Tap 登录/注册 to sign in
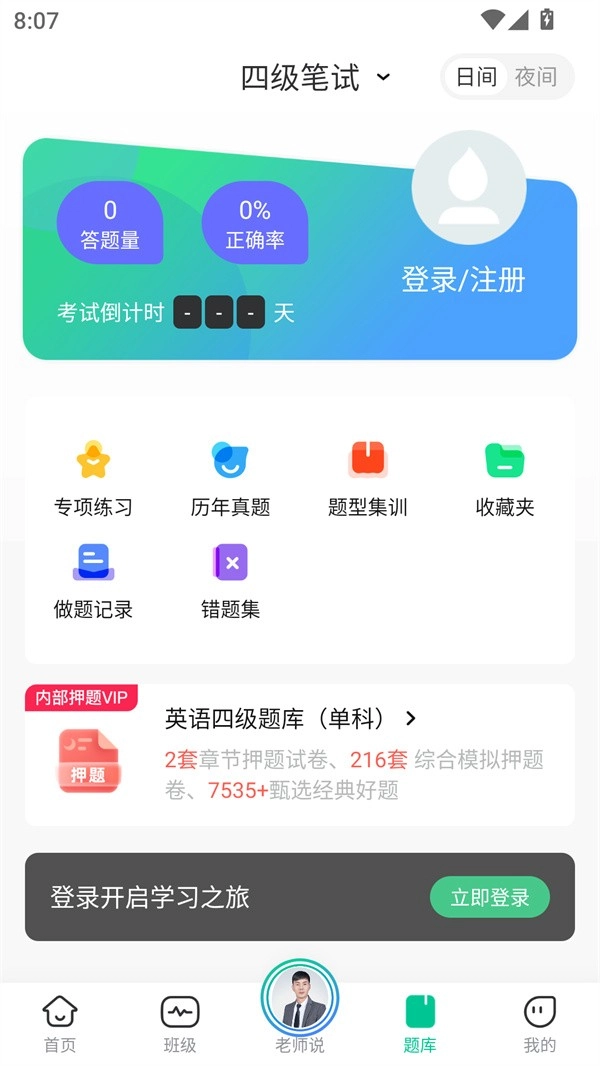 [x=463, y=279]
